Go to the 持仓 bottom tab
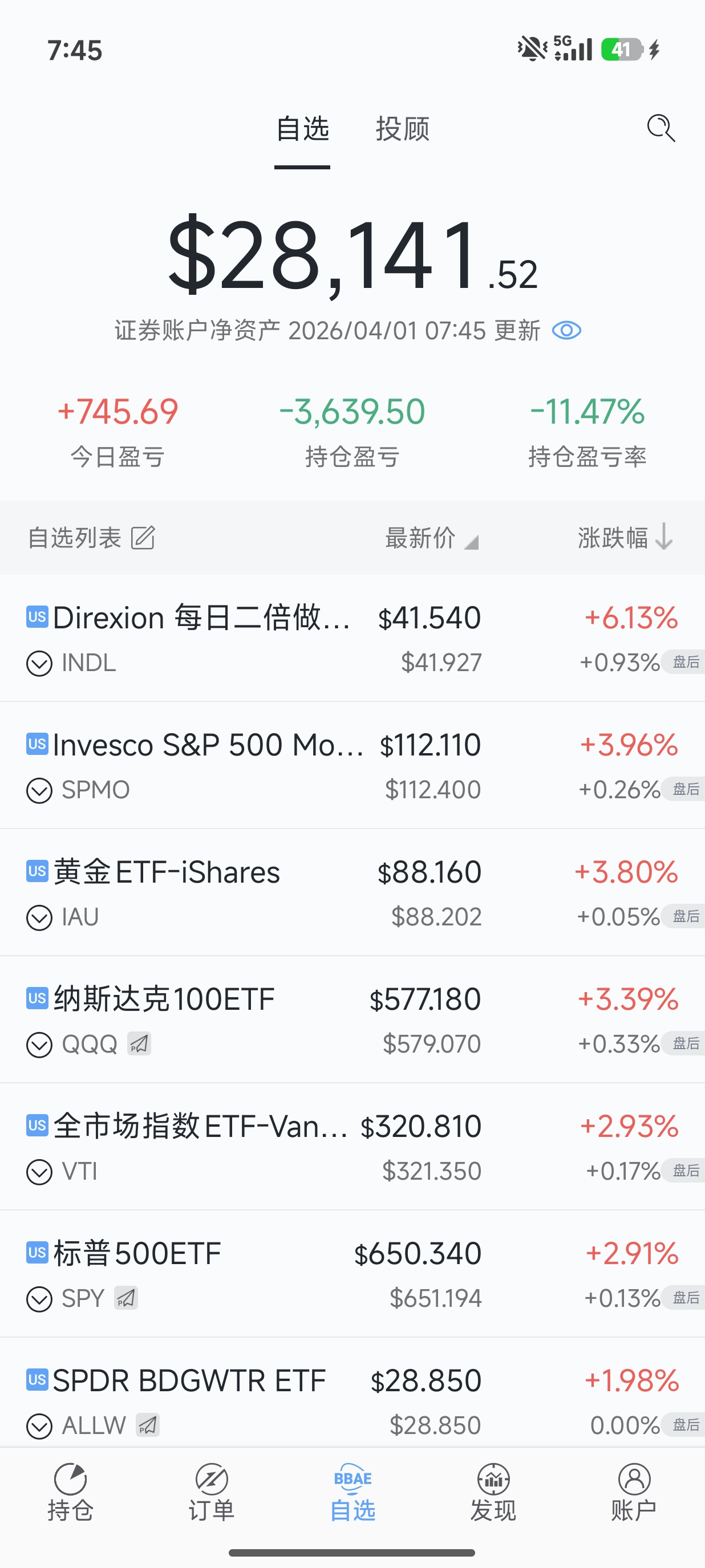Screen dimensions: 705x1568 coord(71,1492)
